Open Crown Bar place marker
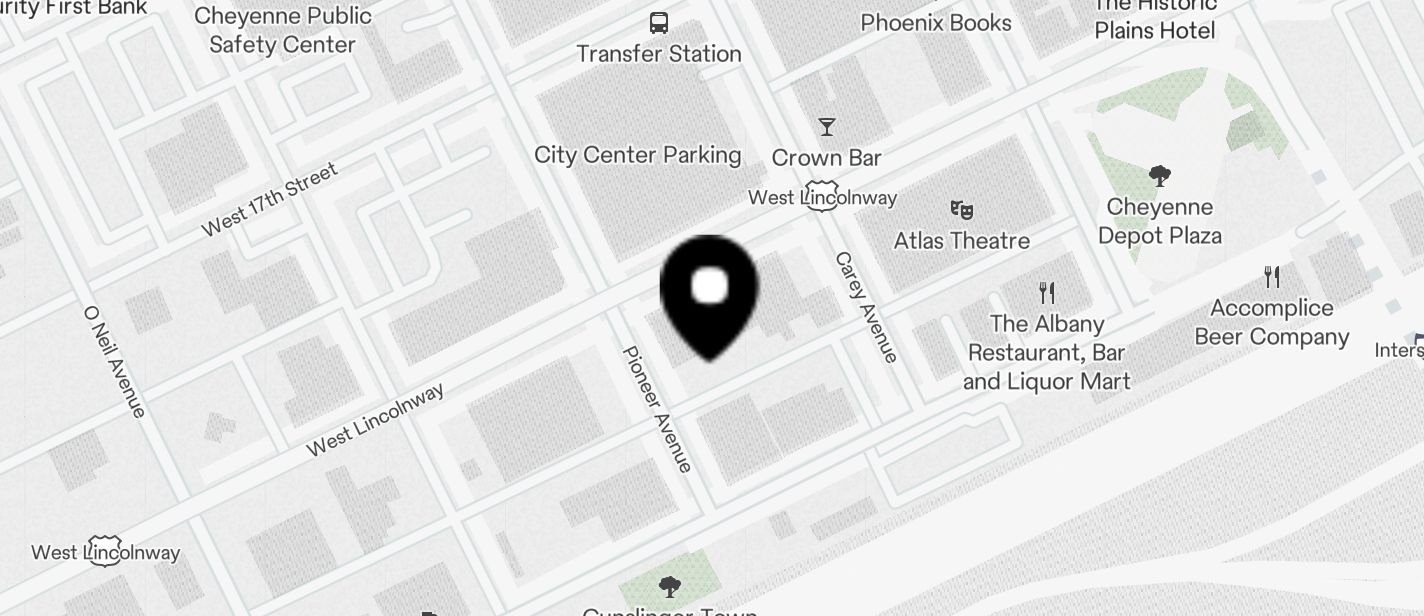The width and height of the screenshot is (1424, 616). pyautogui.click(x=827, y=127)
